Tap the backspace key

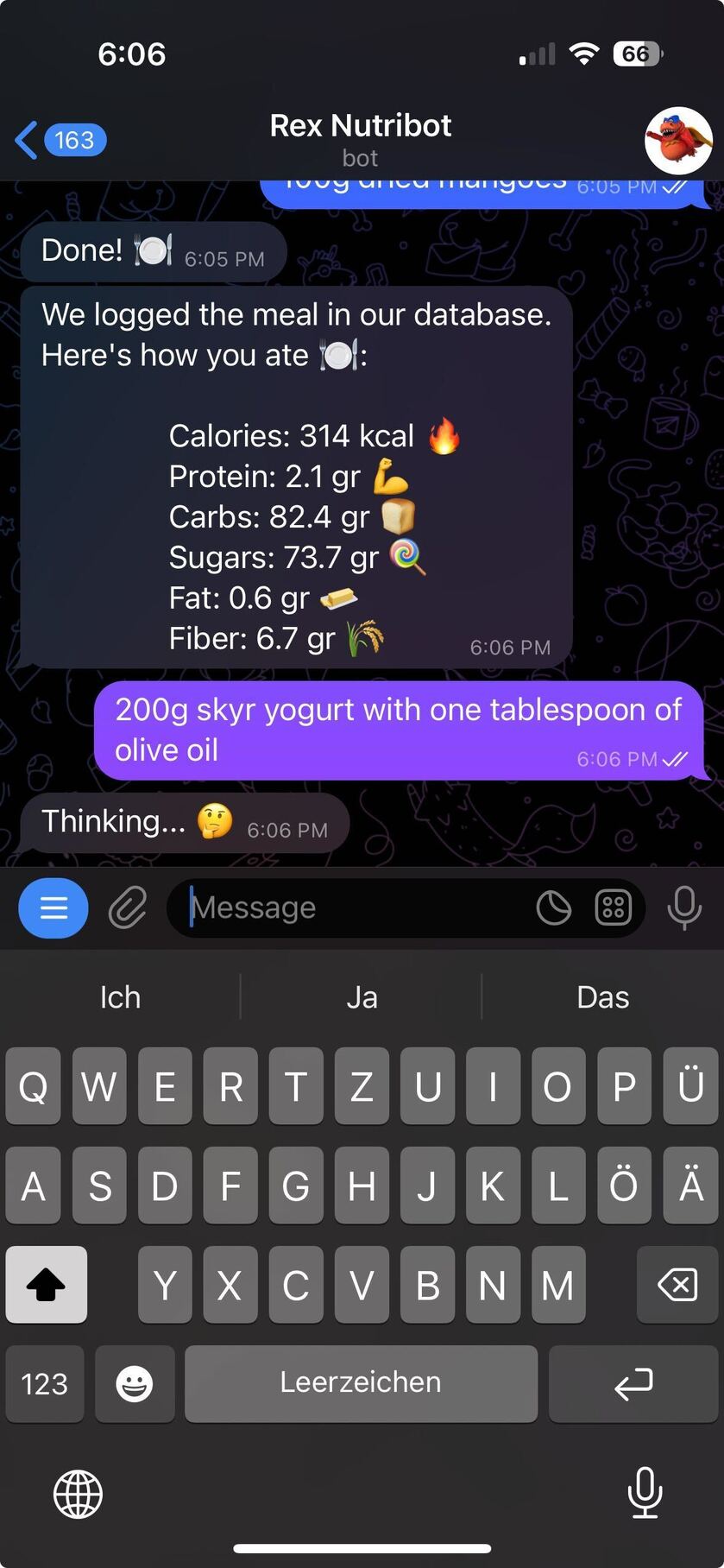tap(677, 1285)
